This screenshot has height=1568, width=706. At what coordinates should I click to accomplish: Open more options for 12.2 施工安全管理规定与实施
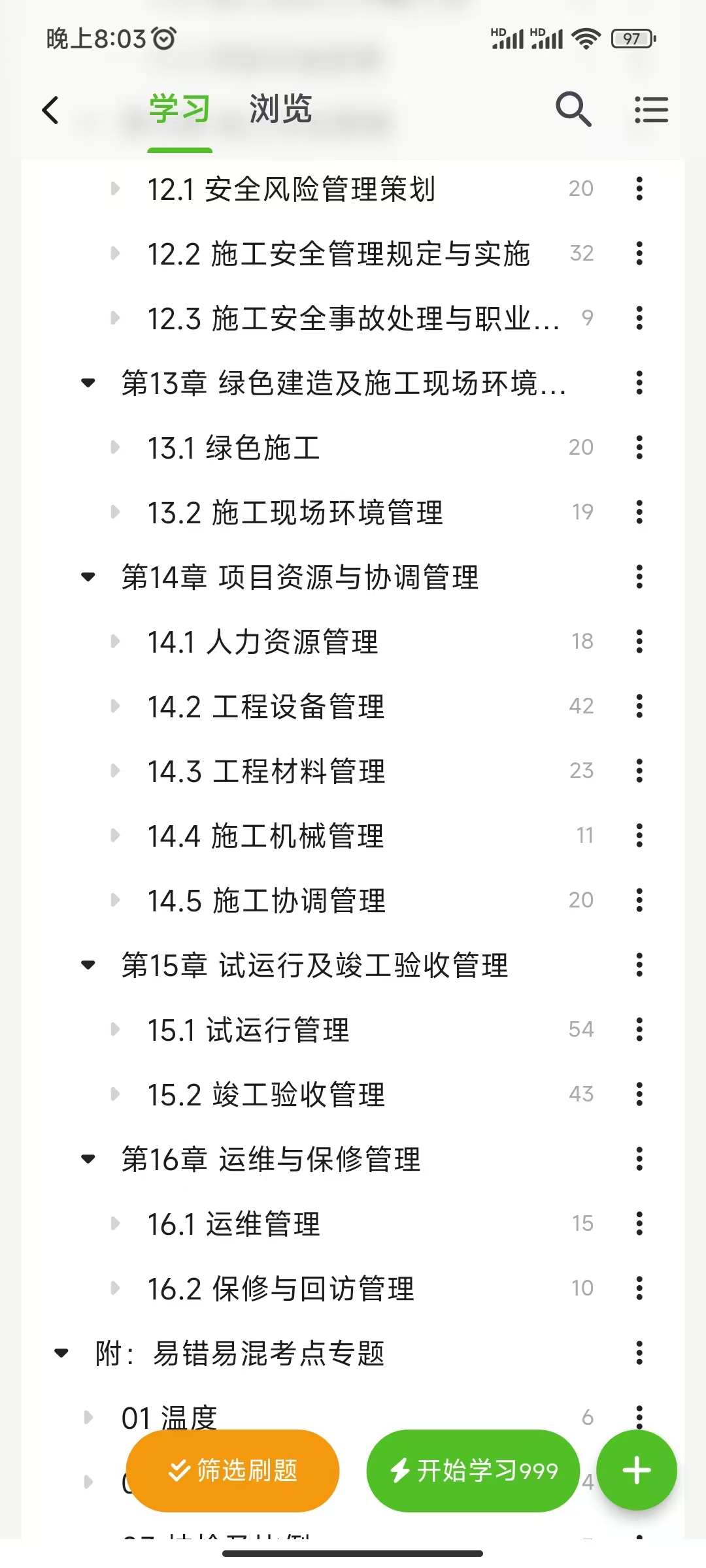tap(639, 253)
